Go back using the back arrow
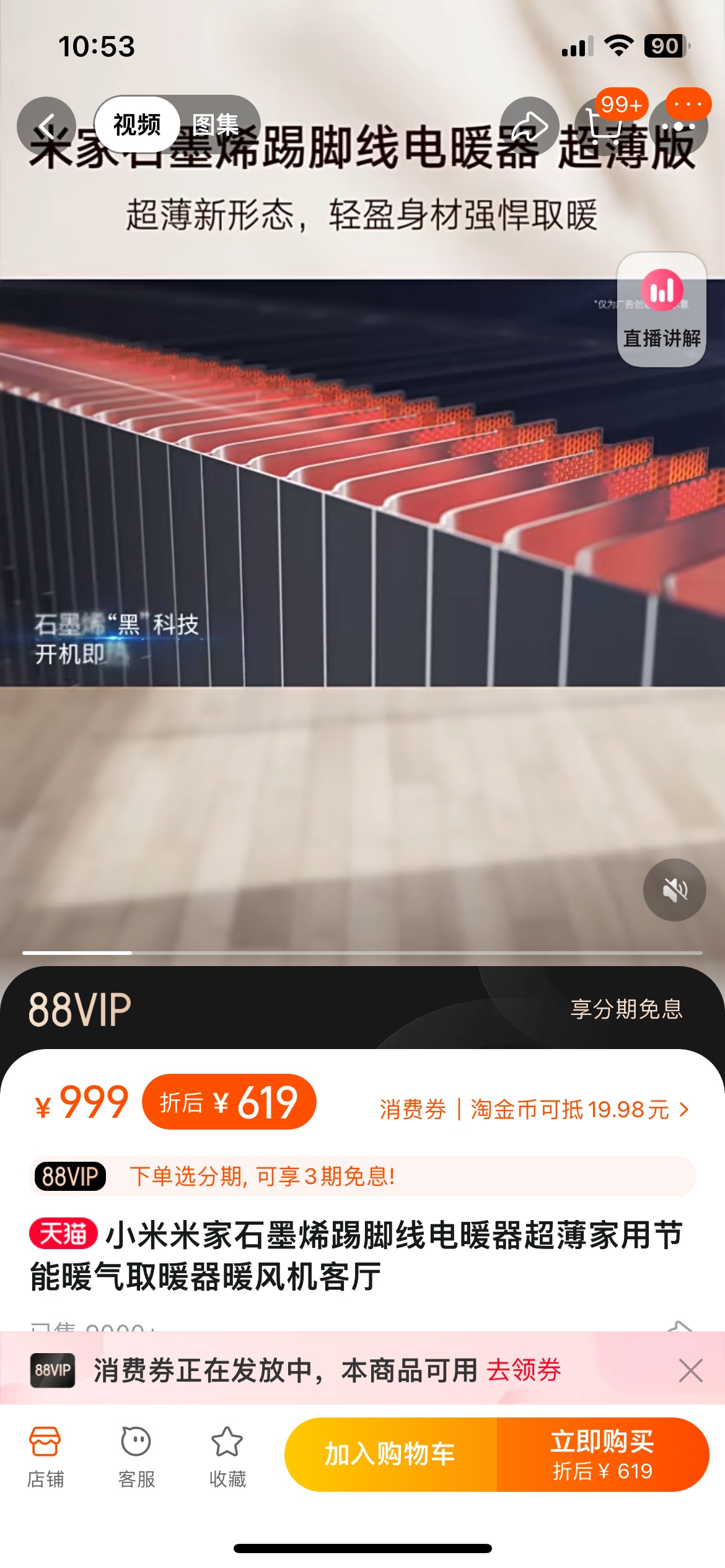 tap(46, 126)
